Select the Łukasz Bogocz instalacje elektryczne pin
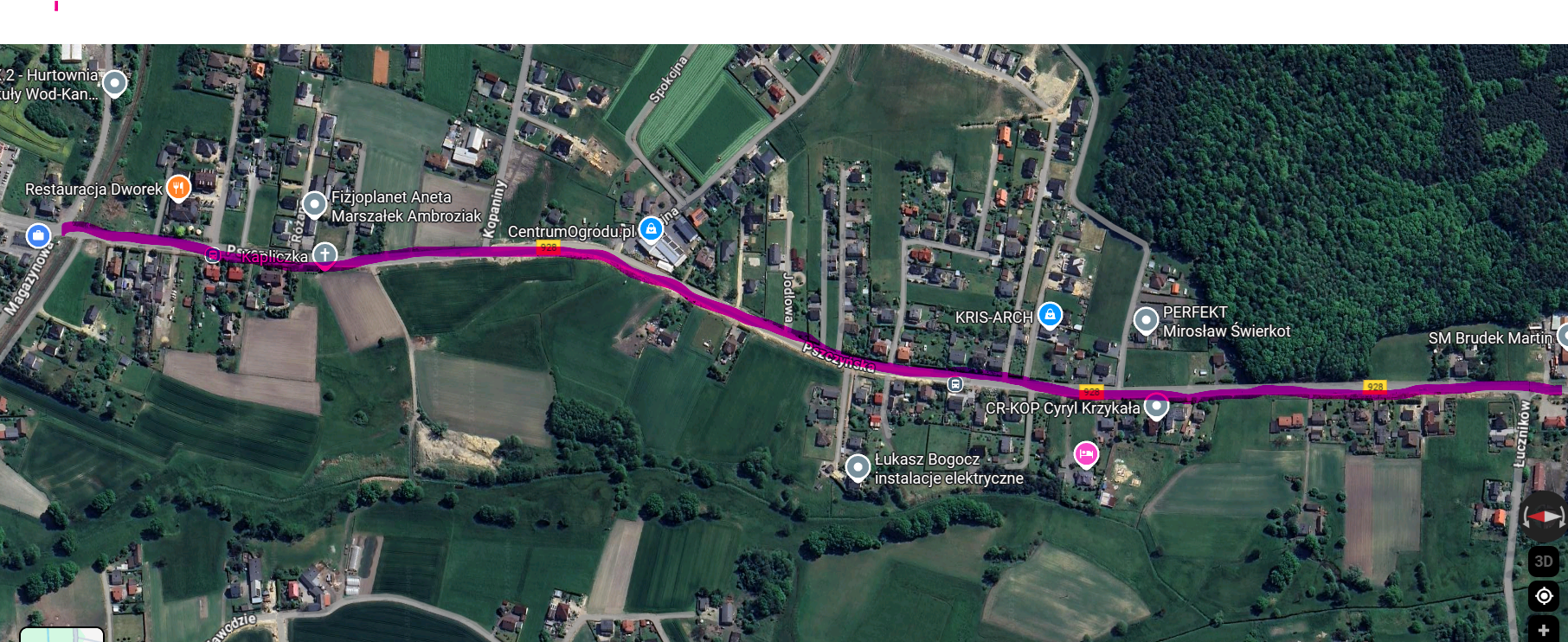Image resolution: width=1568 pixels, height=642 pixels. pos(858,467)
